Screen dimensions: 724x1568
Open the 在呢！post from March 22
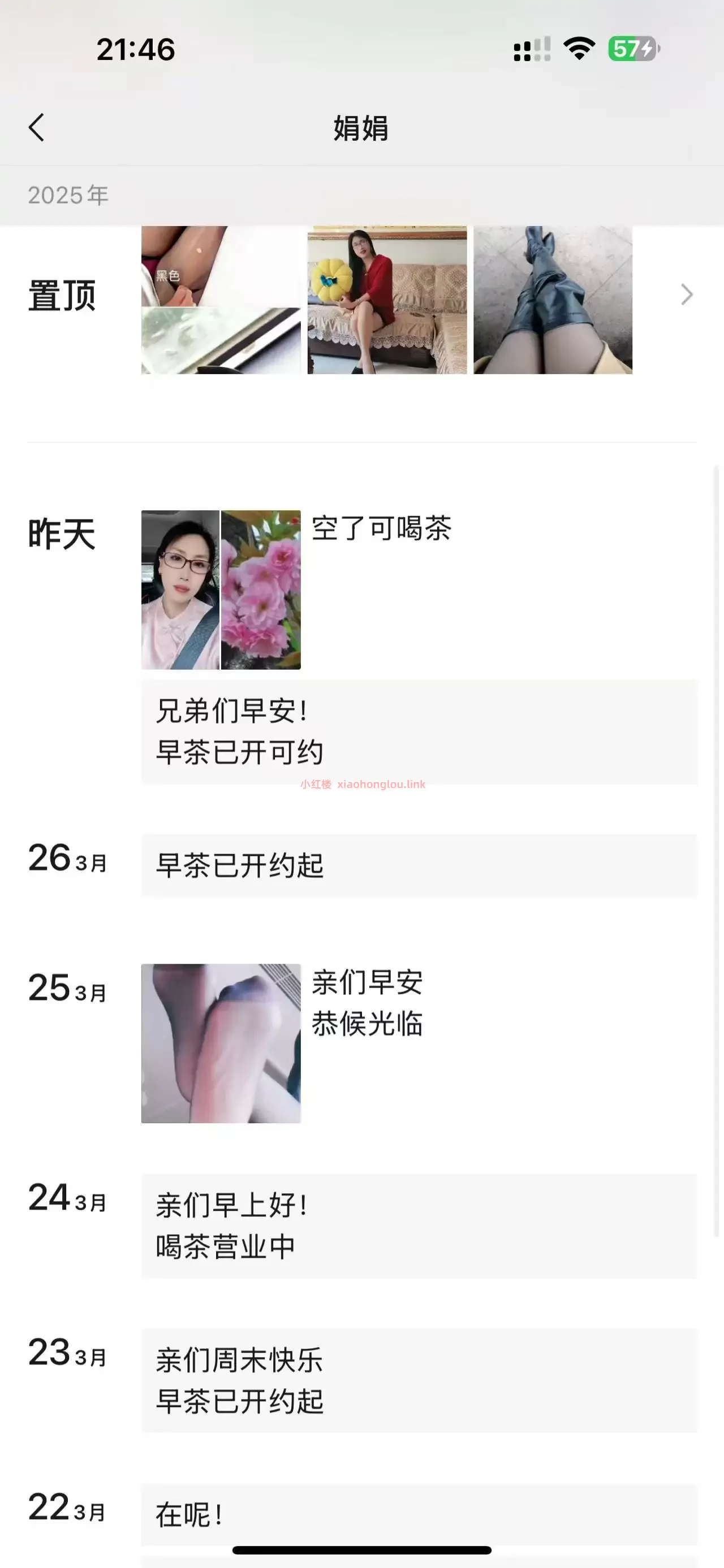tap(189, 1513)
